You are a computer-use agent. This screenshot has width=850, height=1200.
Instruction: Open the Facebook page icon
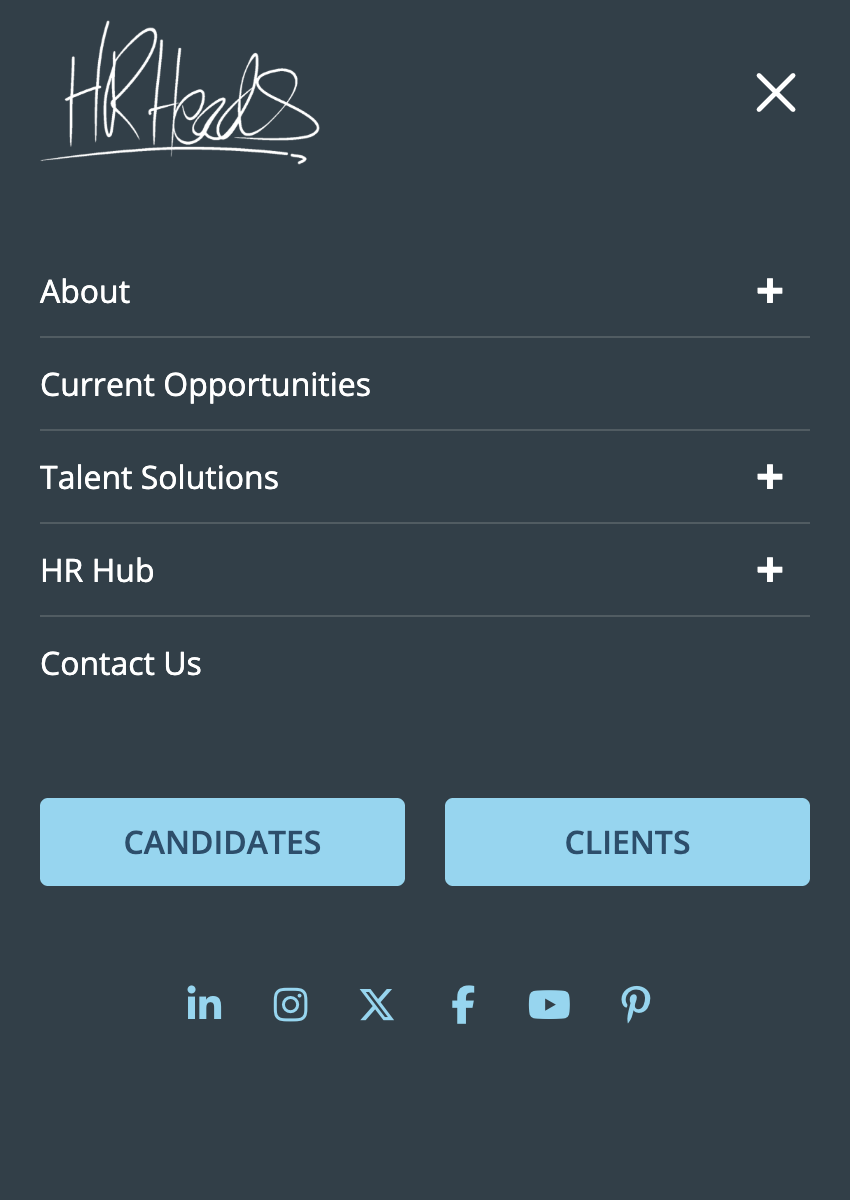pyautogui.click(x=463, y=1004)
